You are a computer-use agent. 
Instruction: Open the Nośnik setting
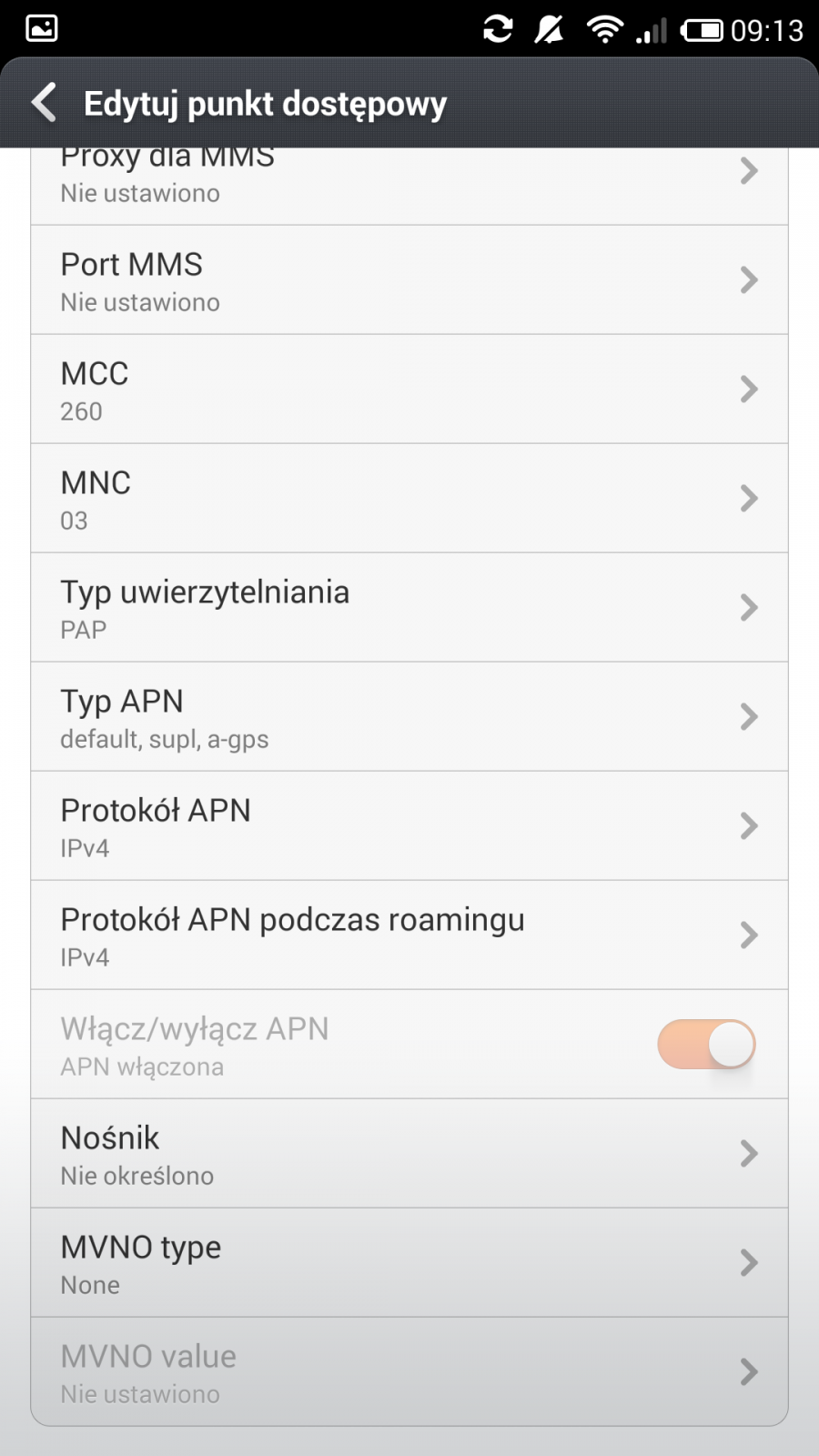[x=409, y=1154]
